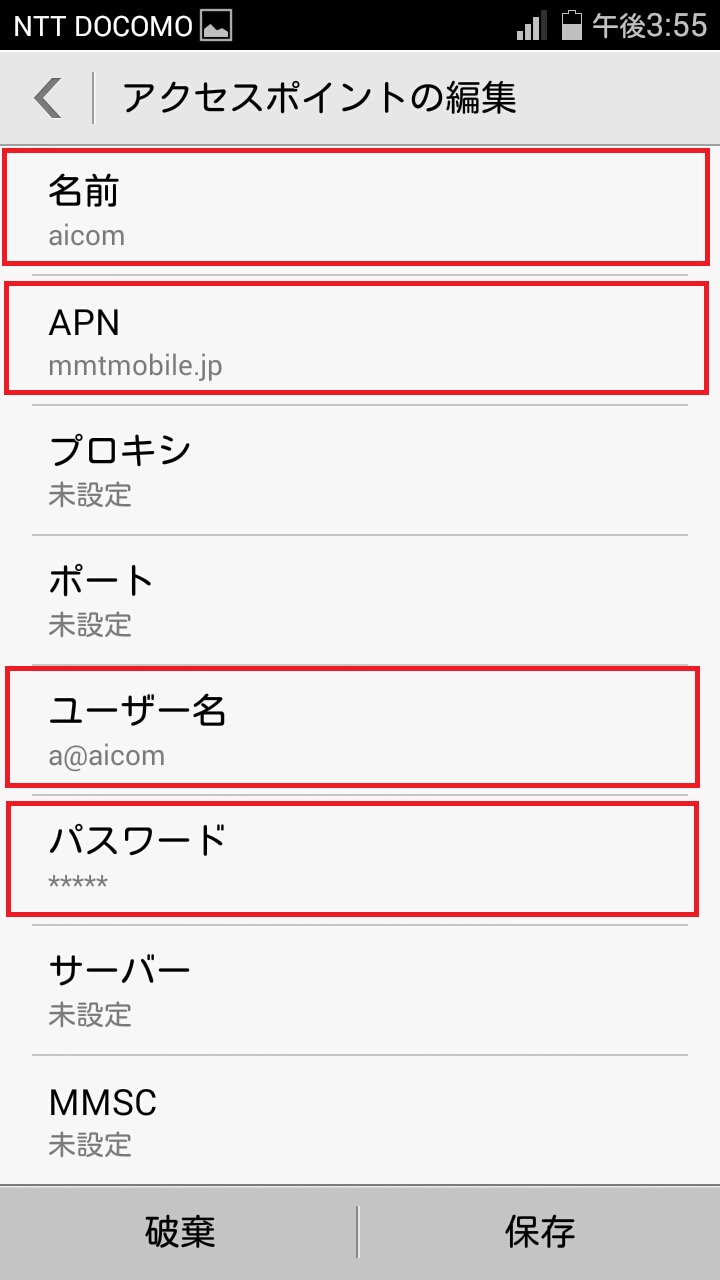Image resolution: width=720 pixels, height=1280 pixels.
Task: Edit the ポート setting
Action: click(358, 600)
